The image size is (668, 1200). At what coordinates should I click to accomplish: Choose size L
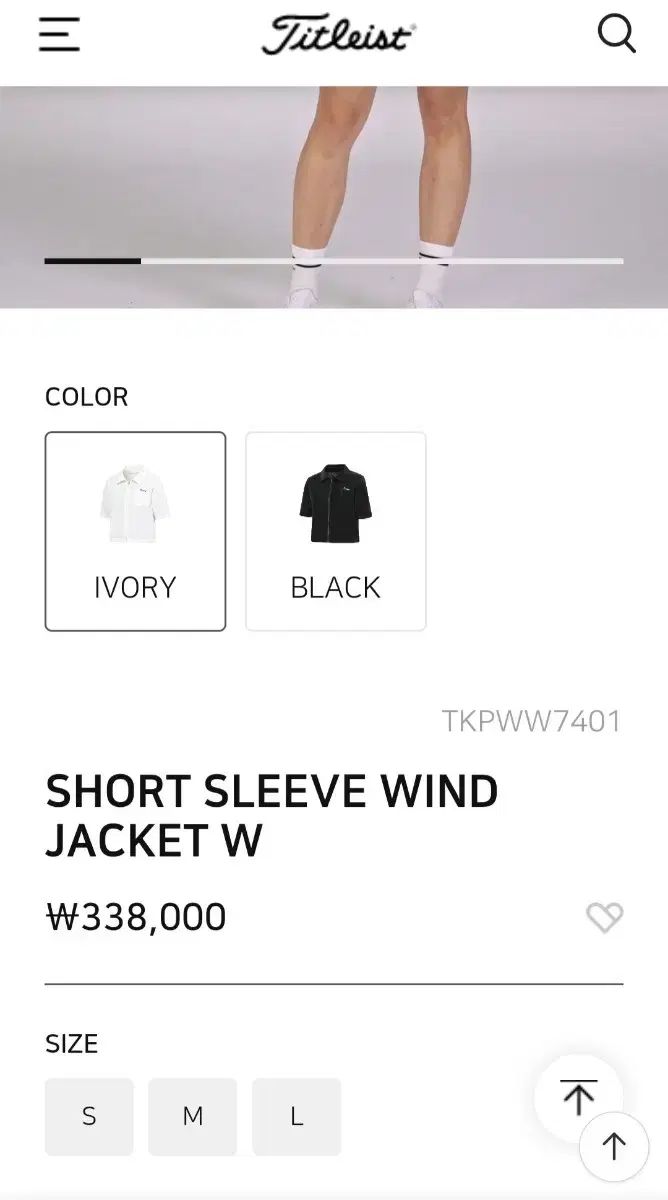(297, 1117)
